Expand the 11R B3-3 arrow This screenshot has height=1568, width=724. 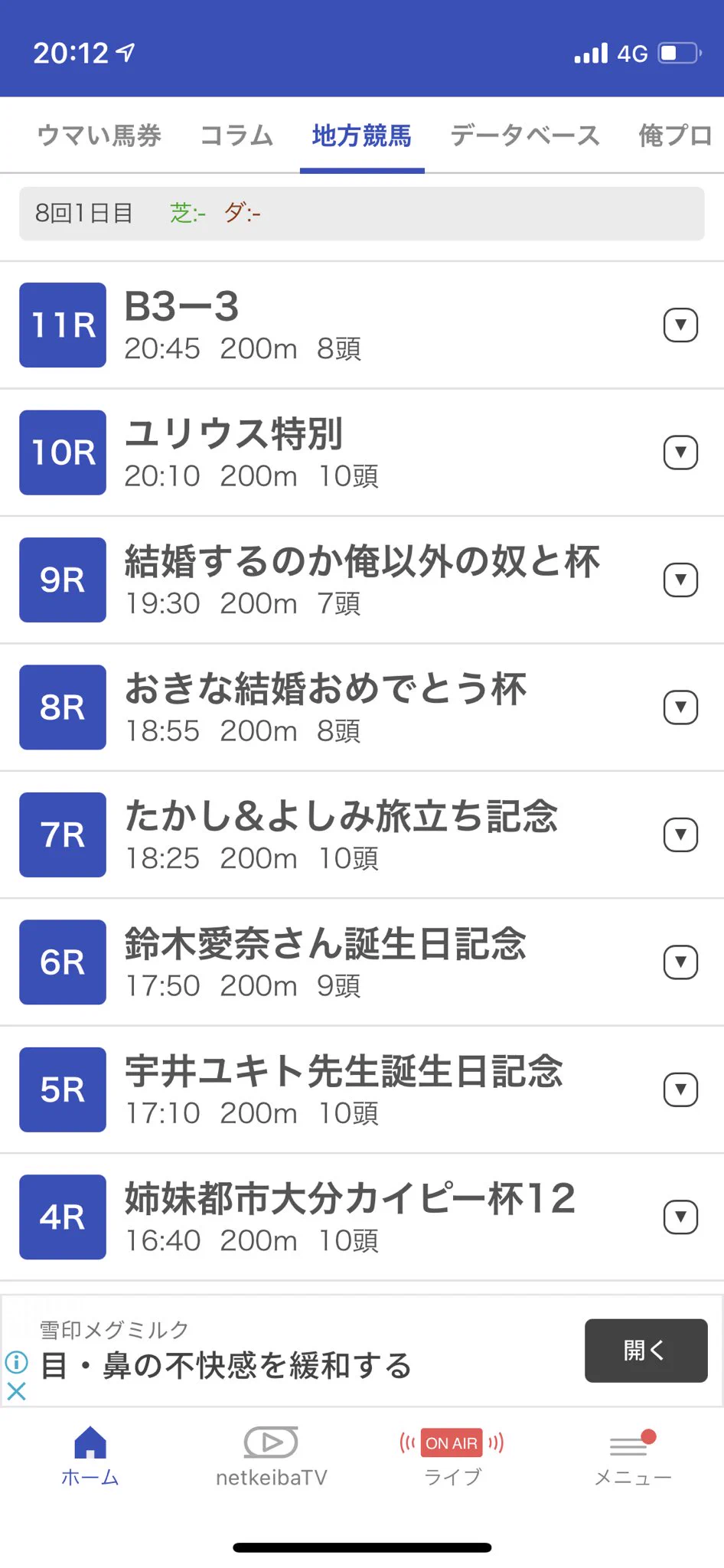(680, 325)
